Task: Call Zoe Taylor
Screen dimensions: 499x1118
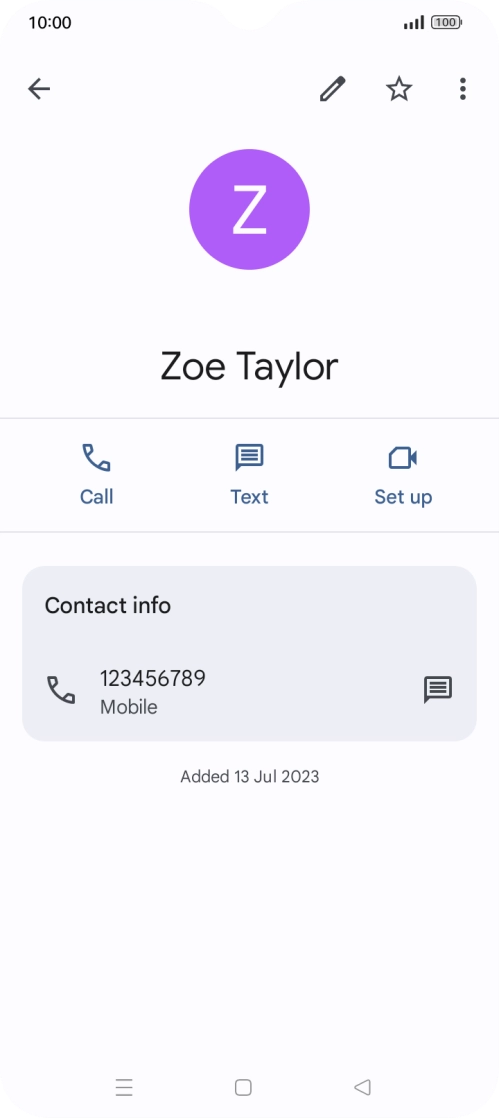Action: tap(96, 475)
